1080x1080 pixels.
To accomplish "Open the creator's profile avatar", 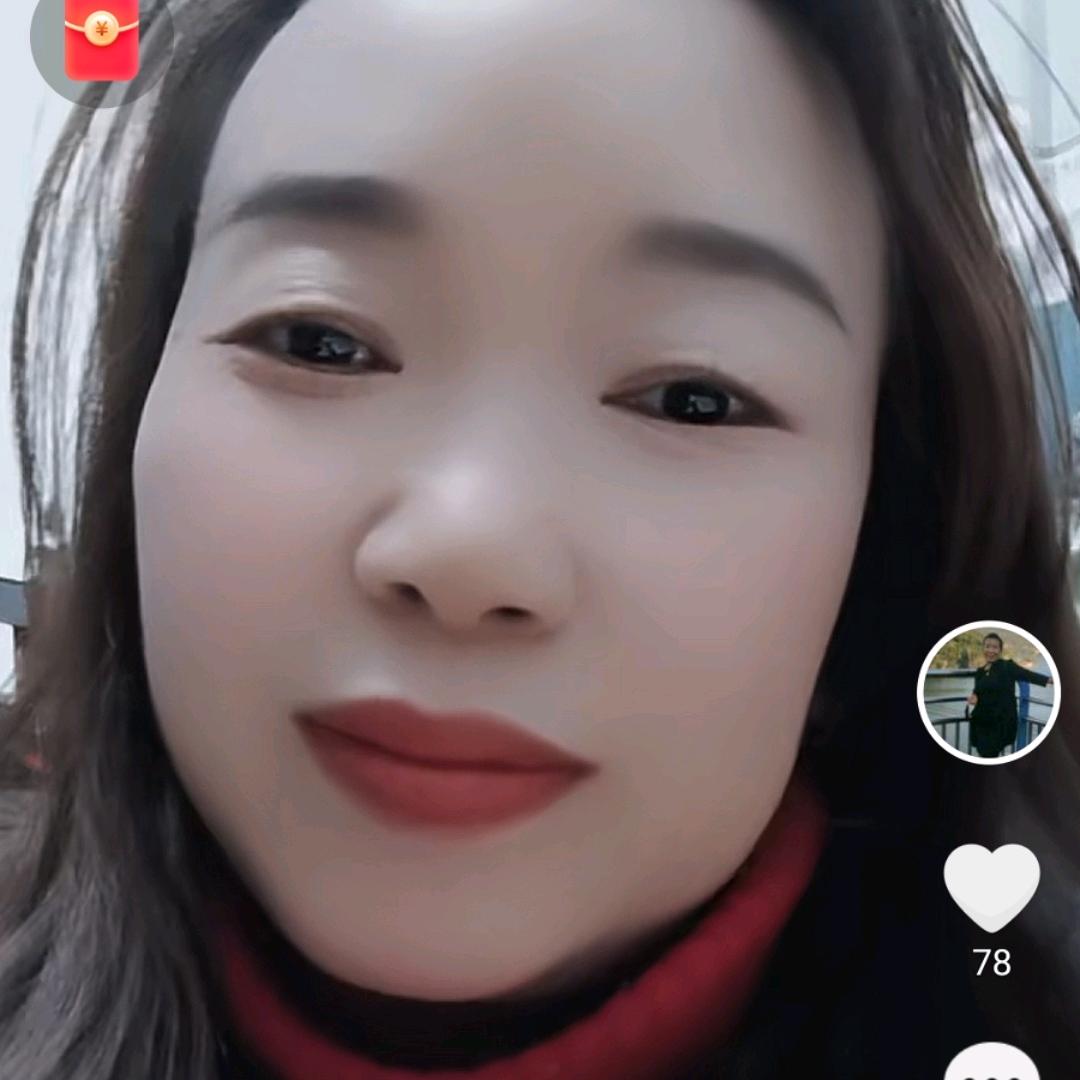I will [x=988, y=693].
